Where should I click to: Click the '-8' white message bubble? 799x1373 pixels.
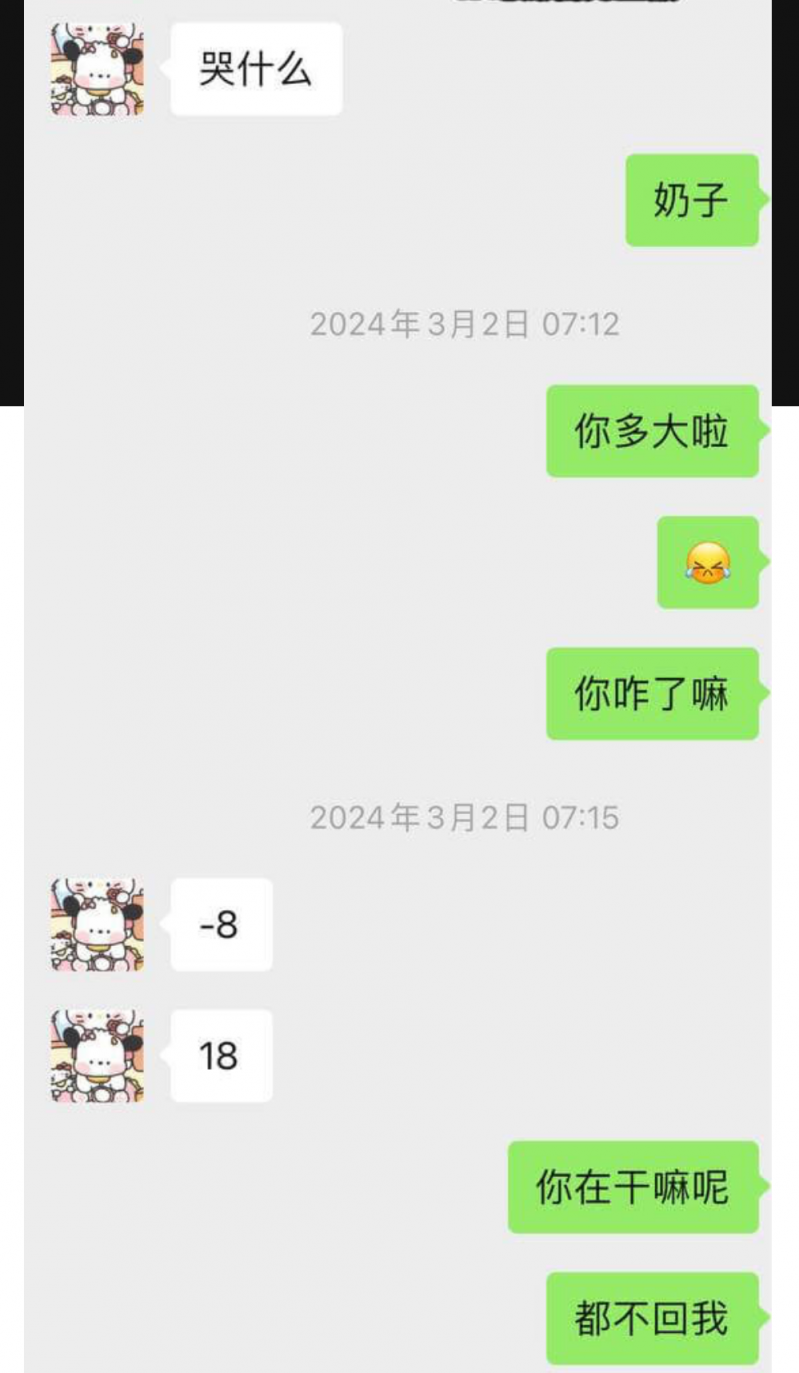pyautogui.click(x=221, y=925)
